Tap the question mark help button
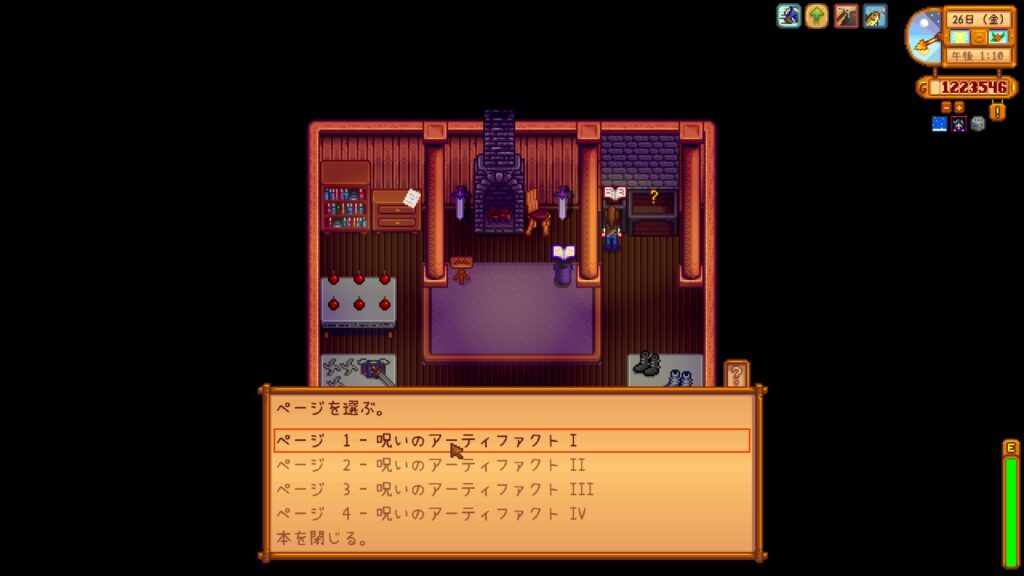 point(736,375)
